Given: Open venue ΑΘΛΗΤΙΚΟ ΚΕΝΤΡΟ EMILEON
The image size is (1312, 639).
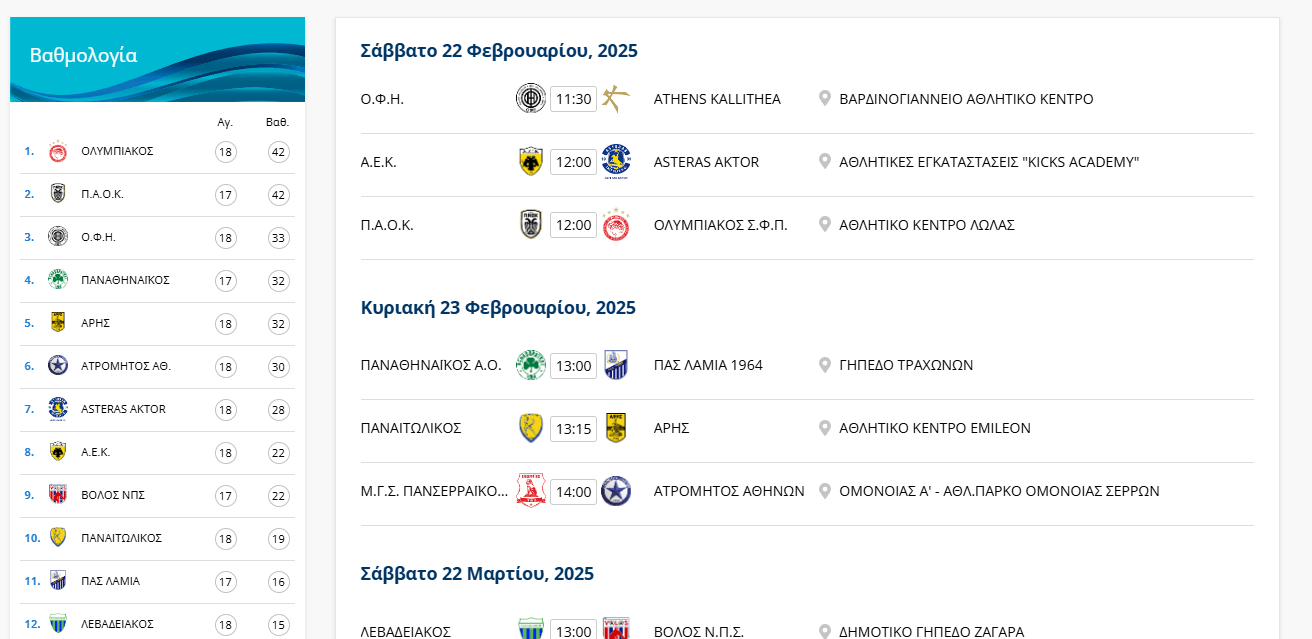Looking at the screenshot, I should (x=934, y=428).
